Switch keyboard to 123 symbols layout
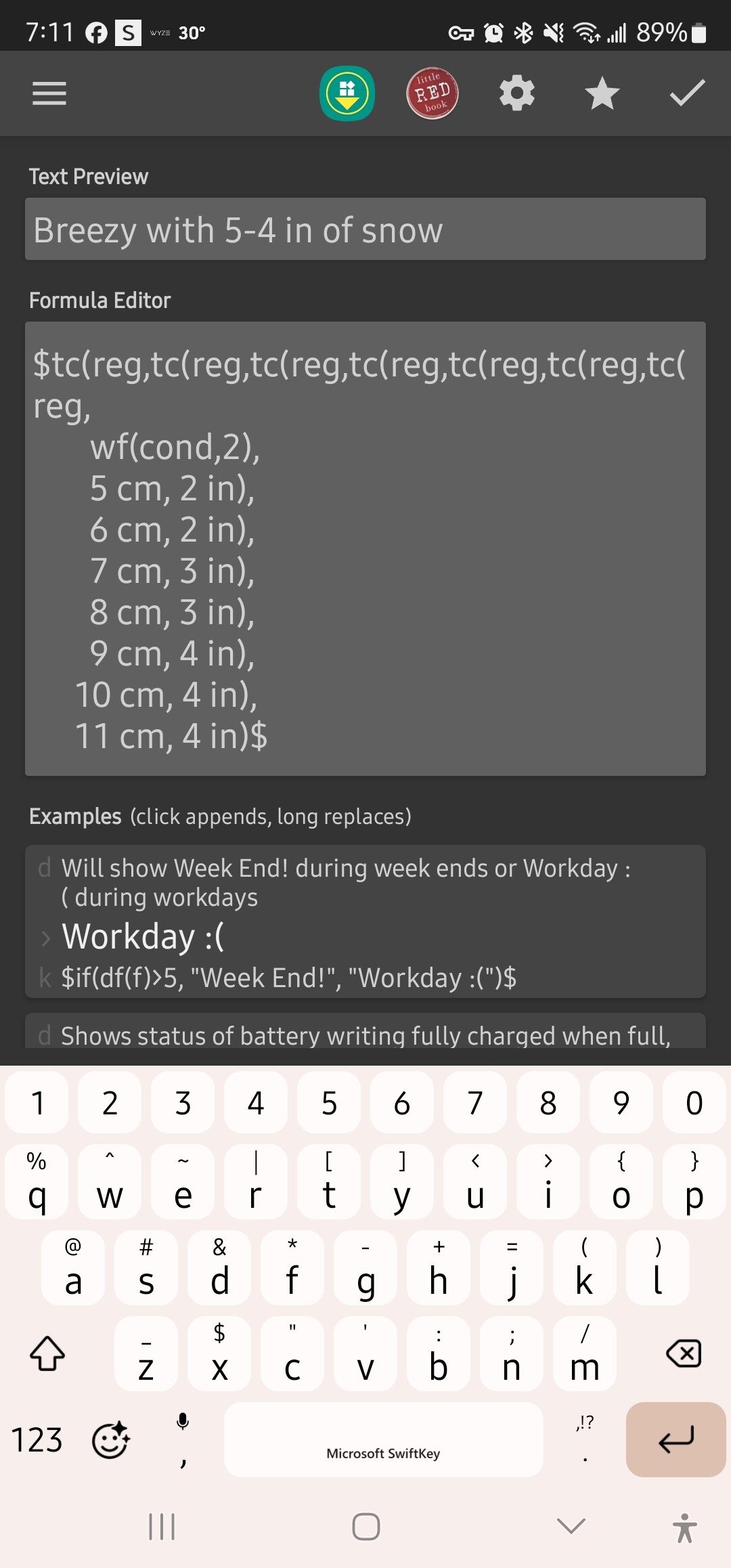 (x=37, y=1439)
